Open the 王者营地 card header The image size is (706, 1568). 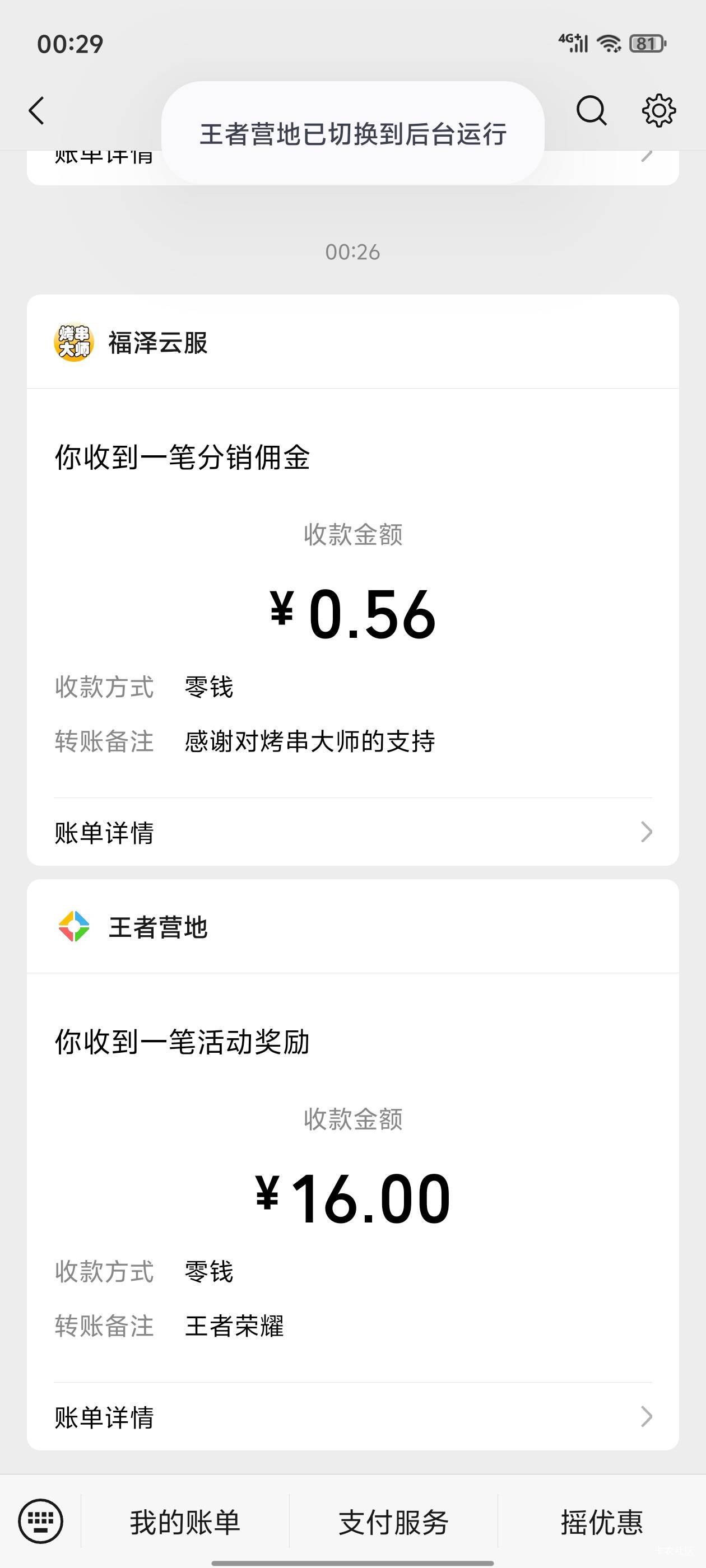(x=352, y=926)
